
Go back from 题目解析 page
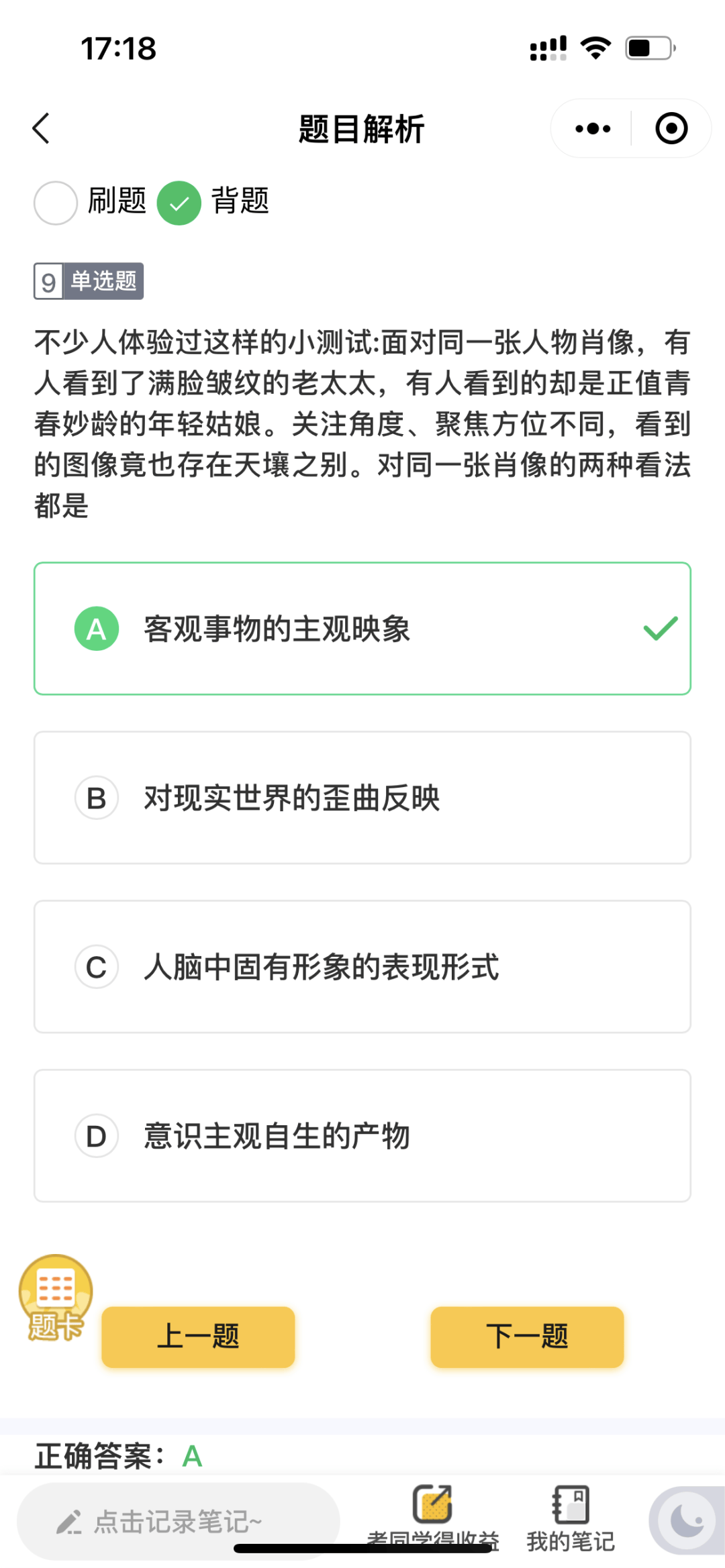(42, 128)
